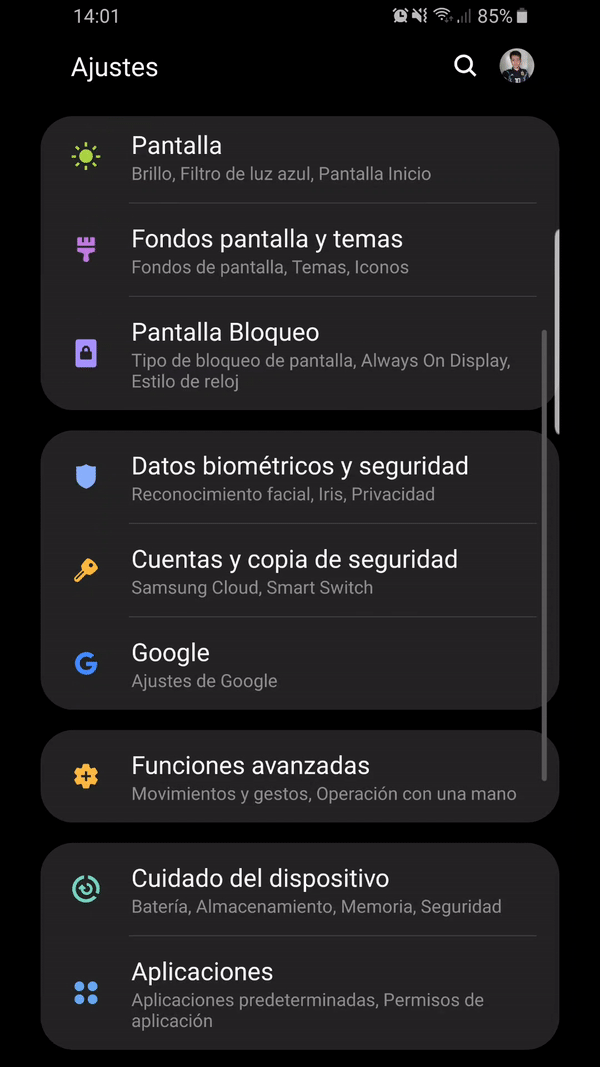This screenshot has width=600, height=1067.
Task: Open Pantalla Bloqueo settings
Action: pos(300,354)
